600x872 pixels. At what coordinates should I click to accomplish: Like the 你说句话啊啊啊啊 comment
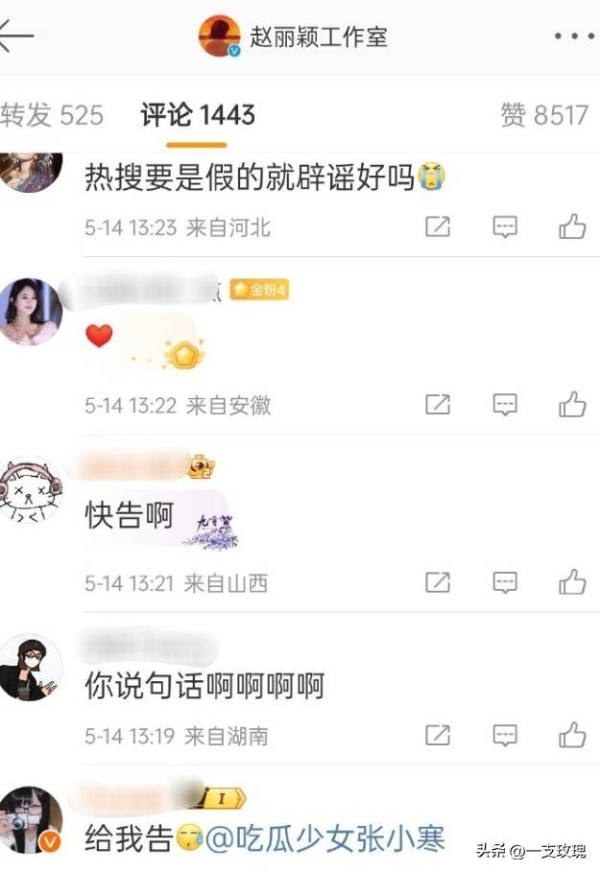coord(572,736)
